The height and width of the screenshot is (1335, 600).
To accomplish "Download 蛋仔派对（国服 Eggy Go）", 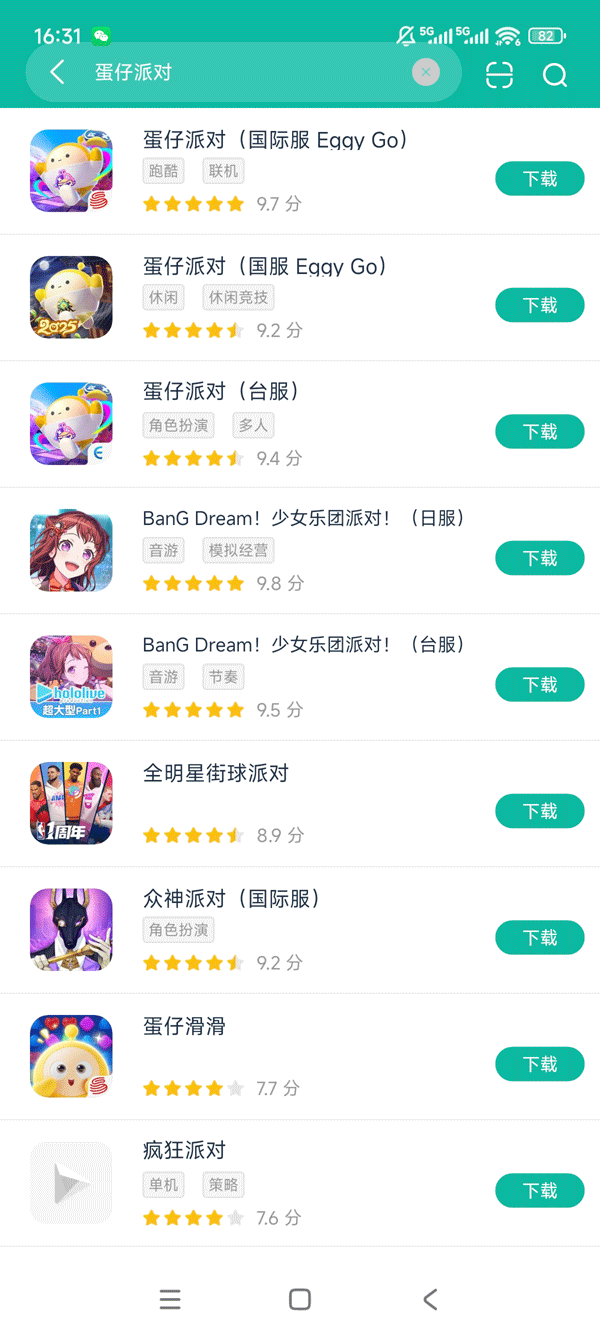I will [539, 305].
